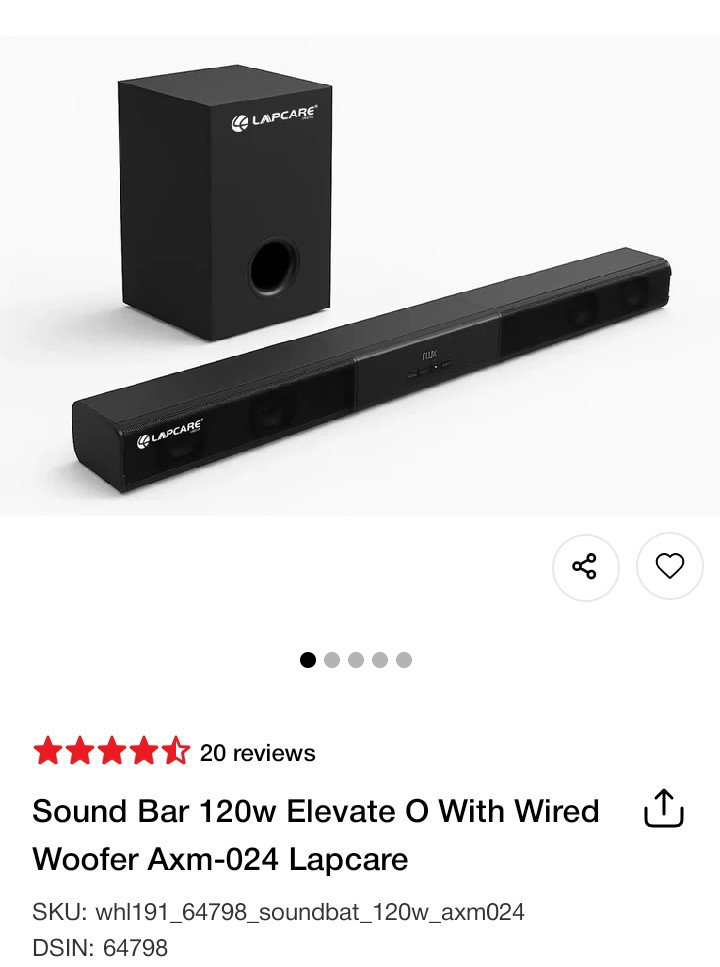This screenshot has width=720, height=967.
Task: Add the sound bar to wishlist
Action: pos(669,567)
